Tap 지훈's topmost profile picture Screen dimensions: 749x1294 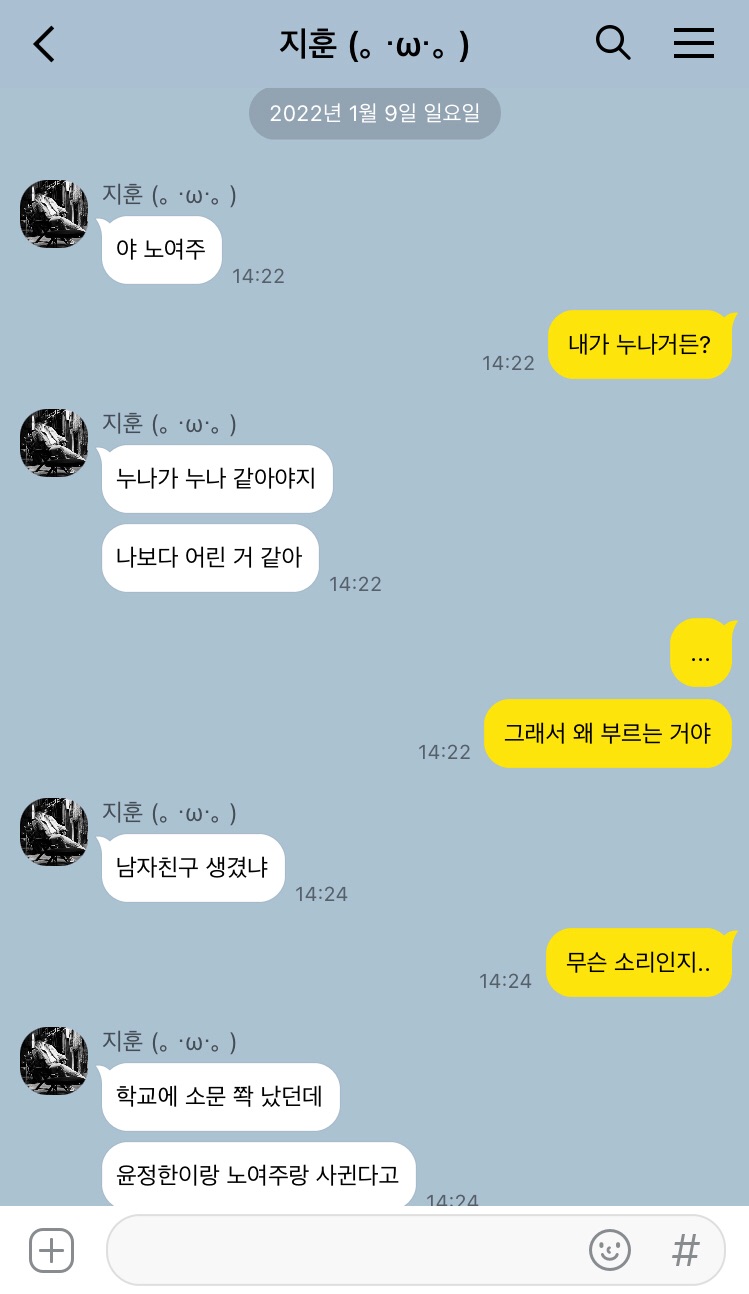[53, 214]
